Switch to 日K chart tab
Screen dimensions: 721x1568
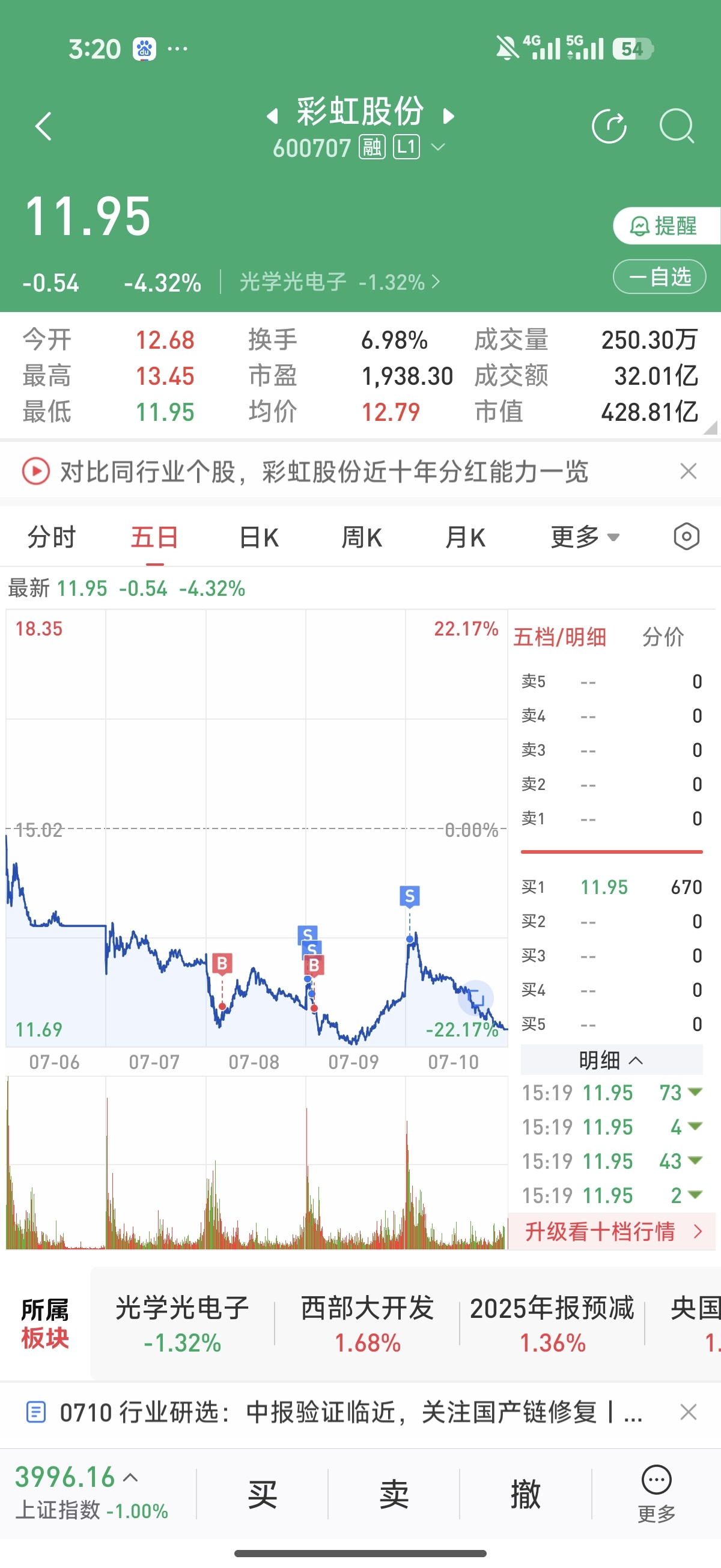259,537
